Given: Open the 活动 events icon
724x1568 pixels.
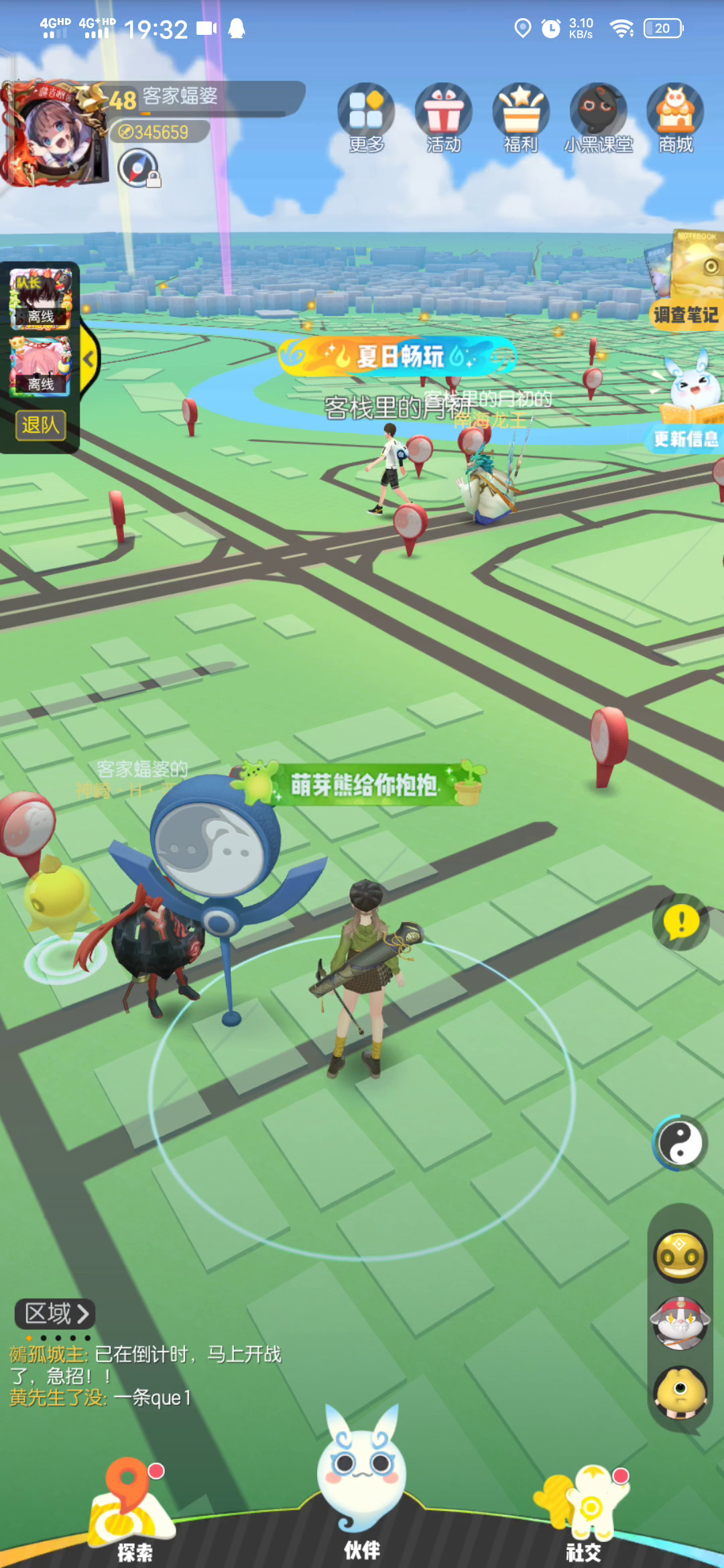Looking at the screenshot, I should (443, 118).
